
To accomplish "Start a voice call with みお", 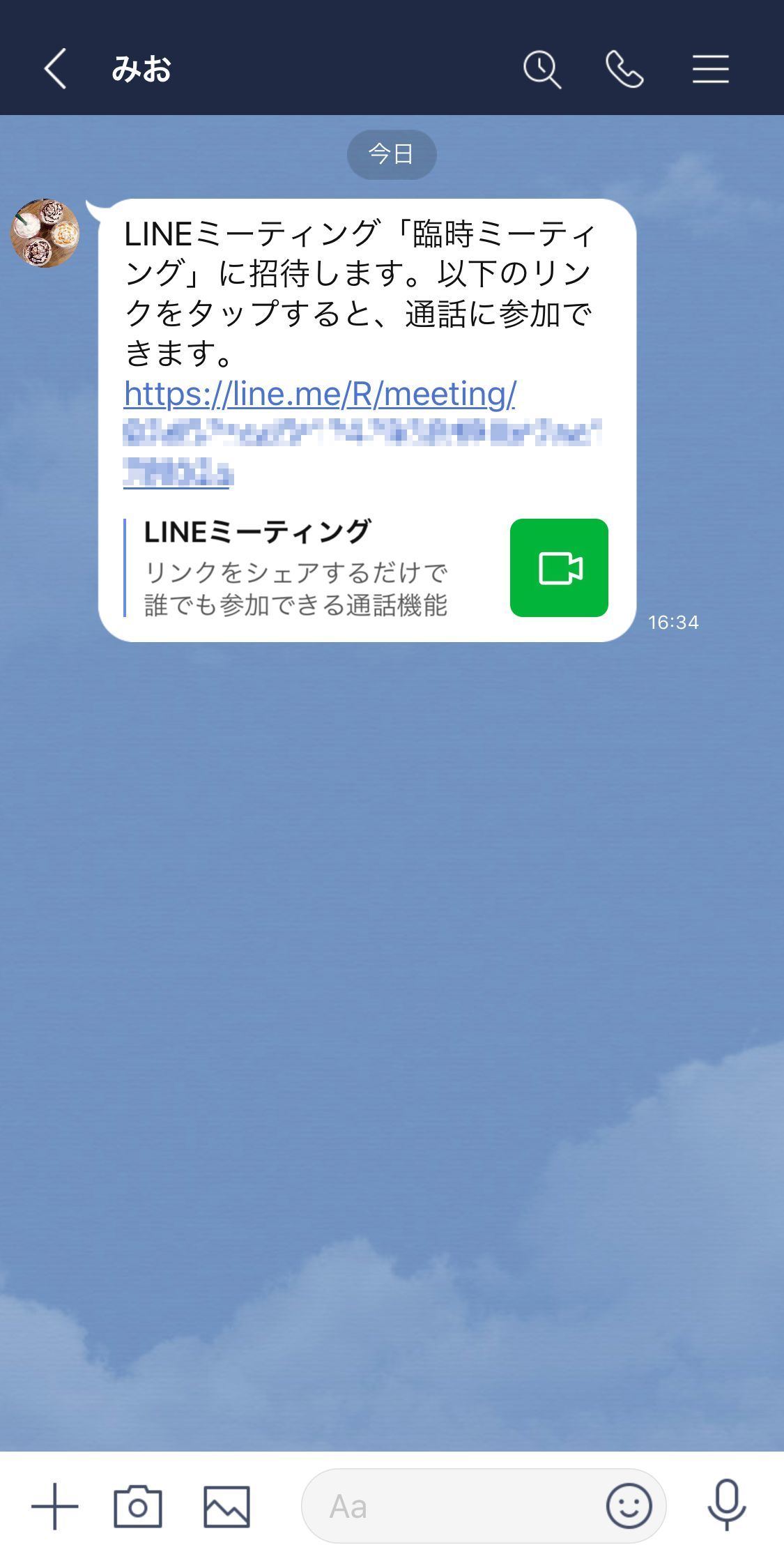I will (624, 69).
